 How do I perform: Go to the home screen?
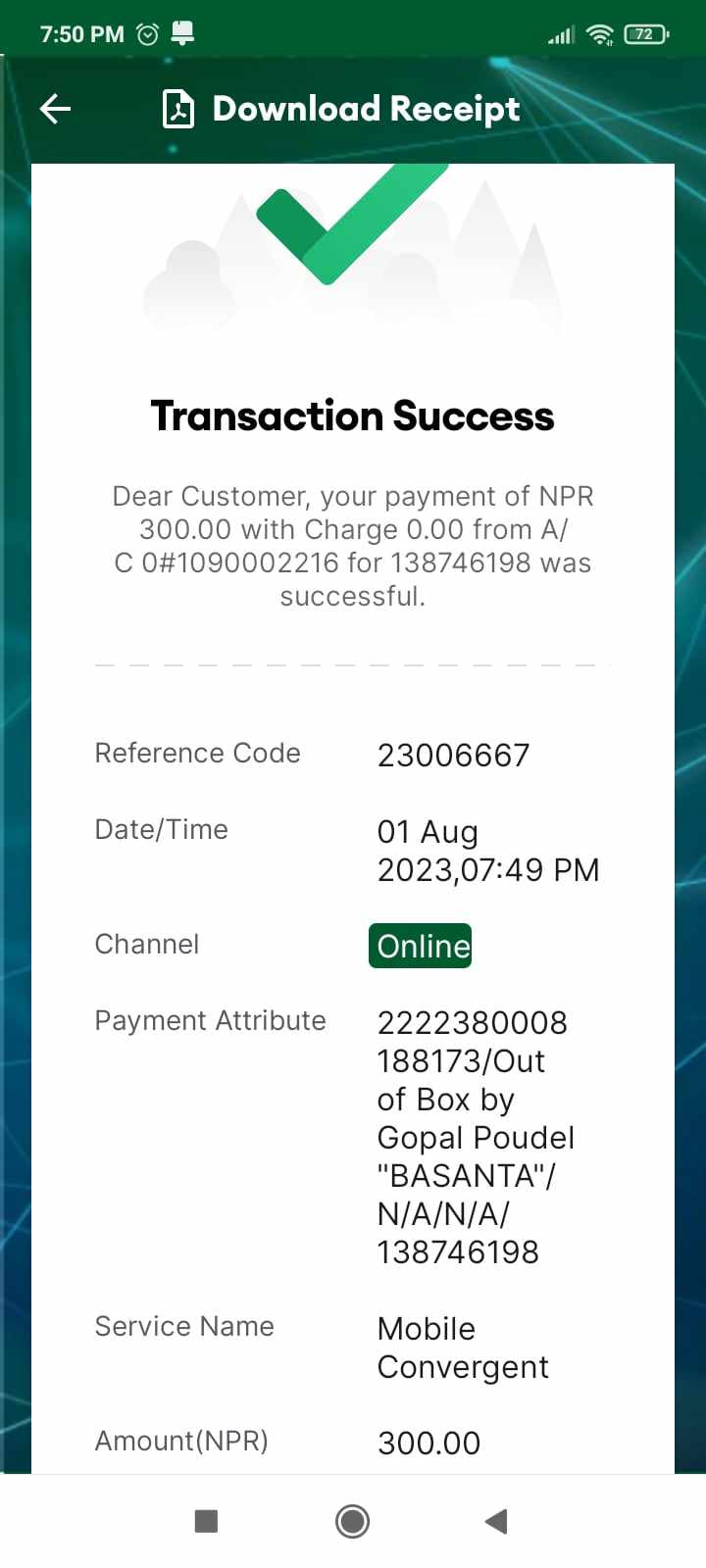pos(352,1521)
